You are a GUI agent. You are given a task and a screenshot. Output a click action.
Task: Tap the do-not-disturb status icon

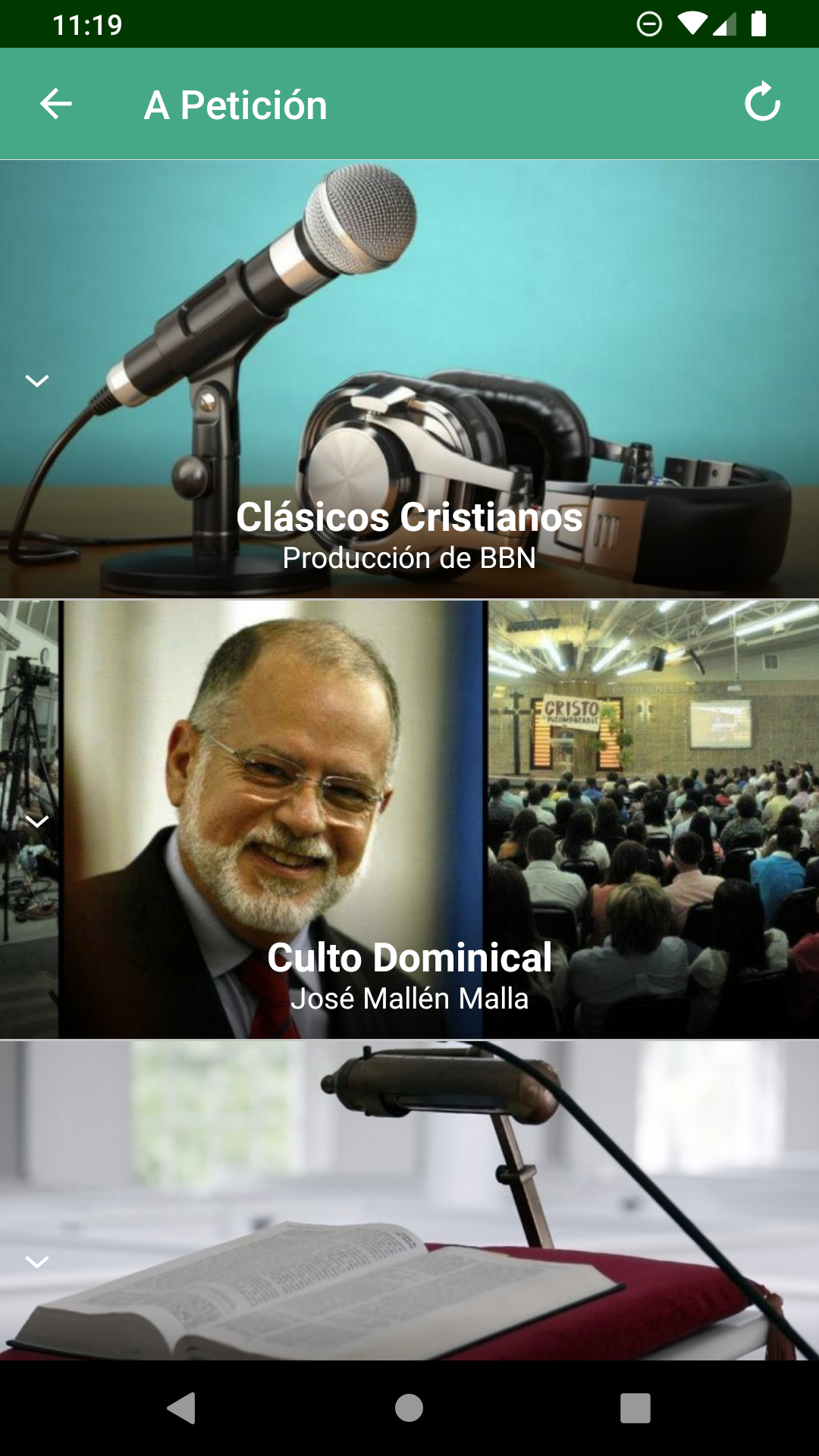coord(648,24)
